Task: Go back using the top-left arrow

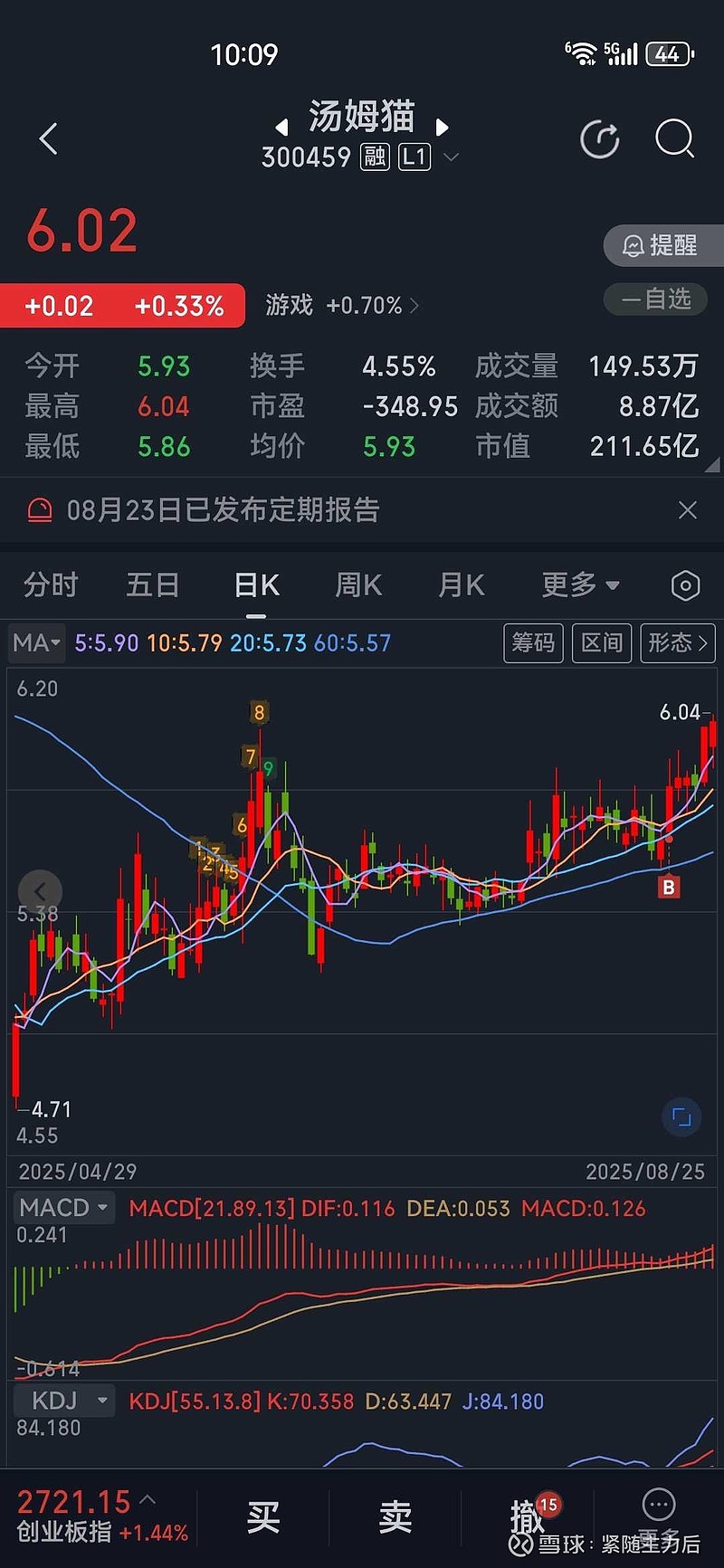Action: point(49,138)
